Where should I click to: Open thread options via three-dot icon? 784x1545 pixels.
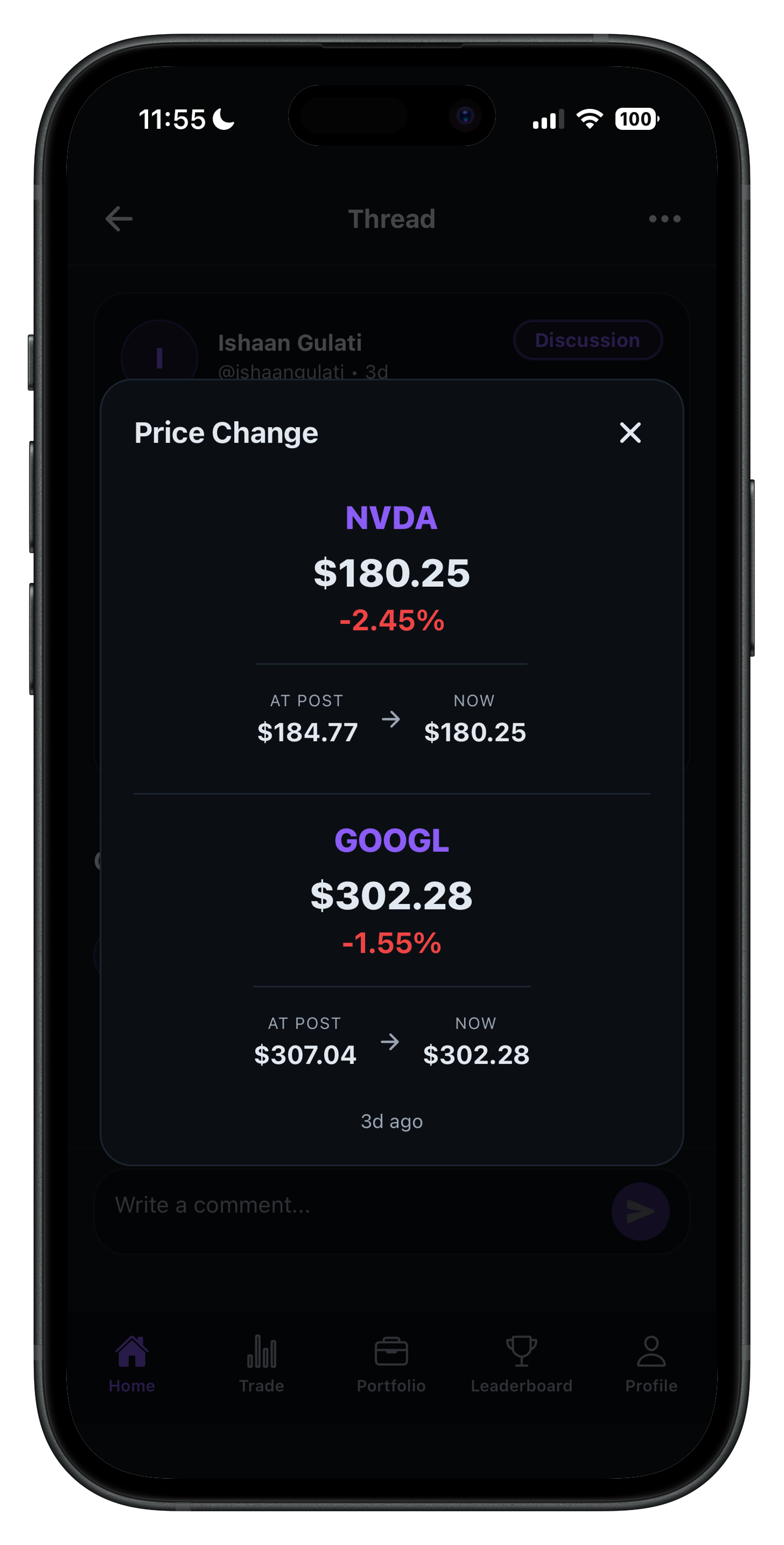click(665, 218)
